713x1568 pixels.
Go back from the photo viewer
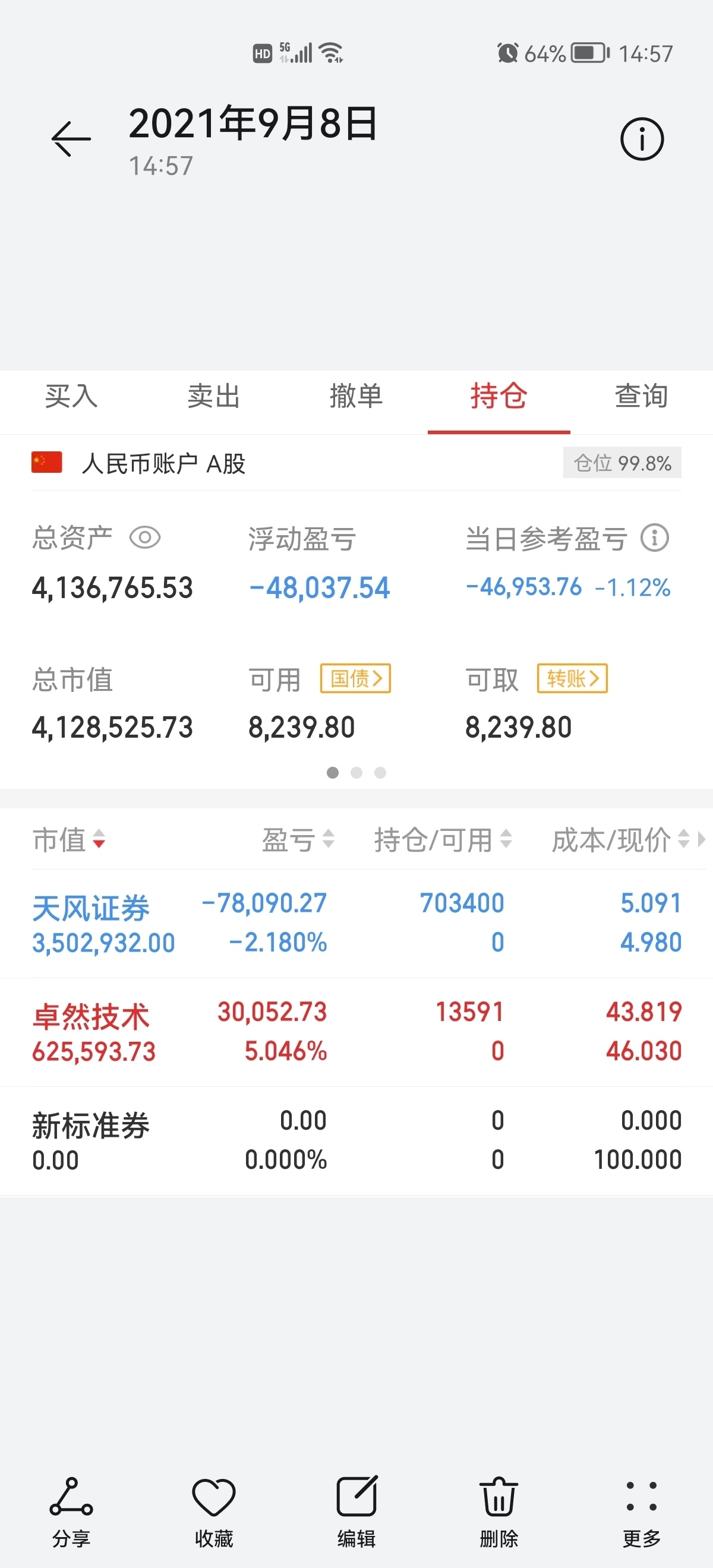coord(71,139)
